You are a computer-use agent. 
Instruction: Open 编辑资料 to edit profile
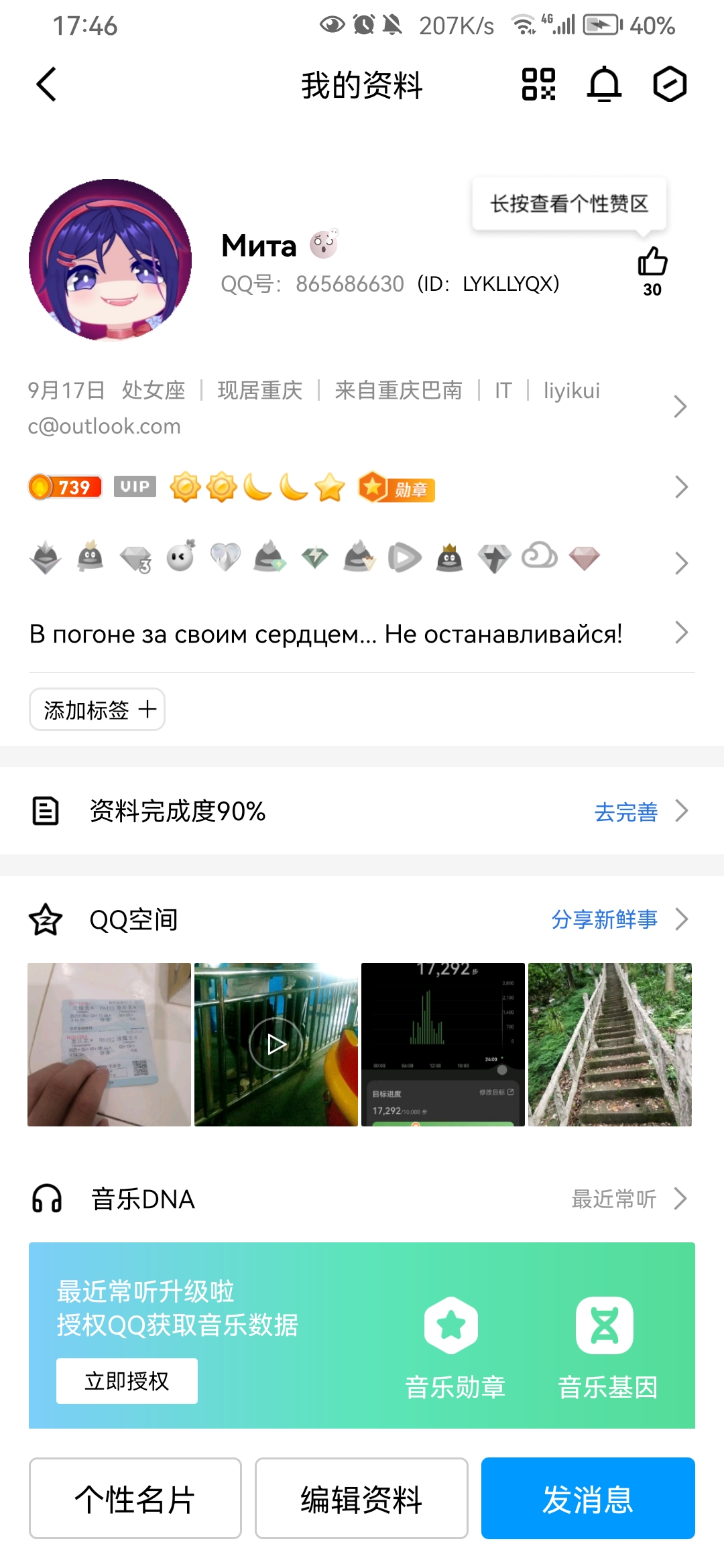coord(361,1498)
